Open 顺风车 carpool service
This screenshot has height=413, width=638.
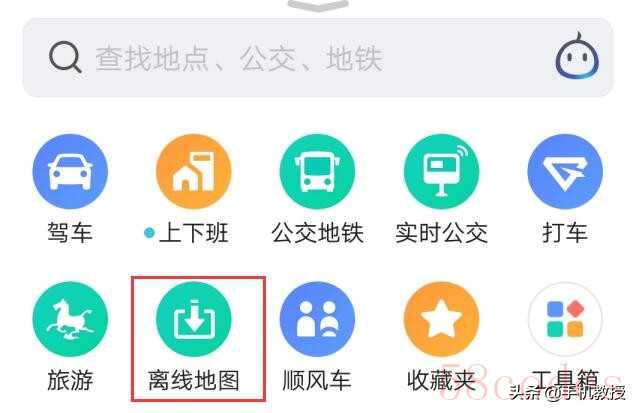(x=317, y=320)
